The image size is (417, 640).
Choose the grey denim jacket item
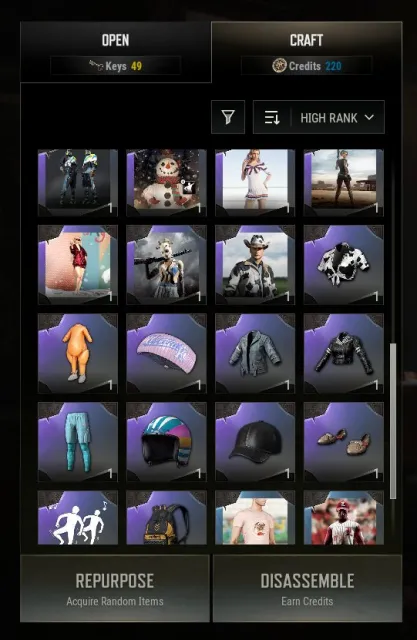pyautogui.click(x=255, y=353)
